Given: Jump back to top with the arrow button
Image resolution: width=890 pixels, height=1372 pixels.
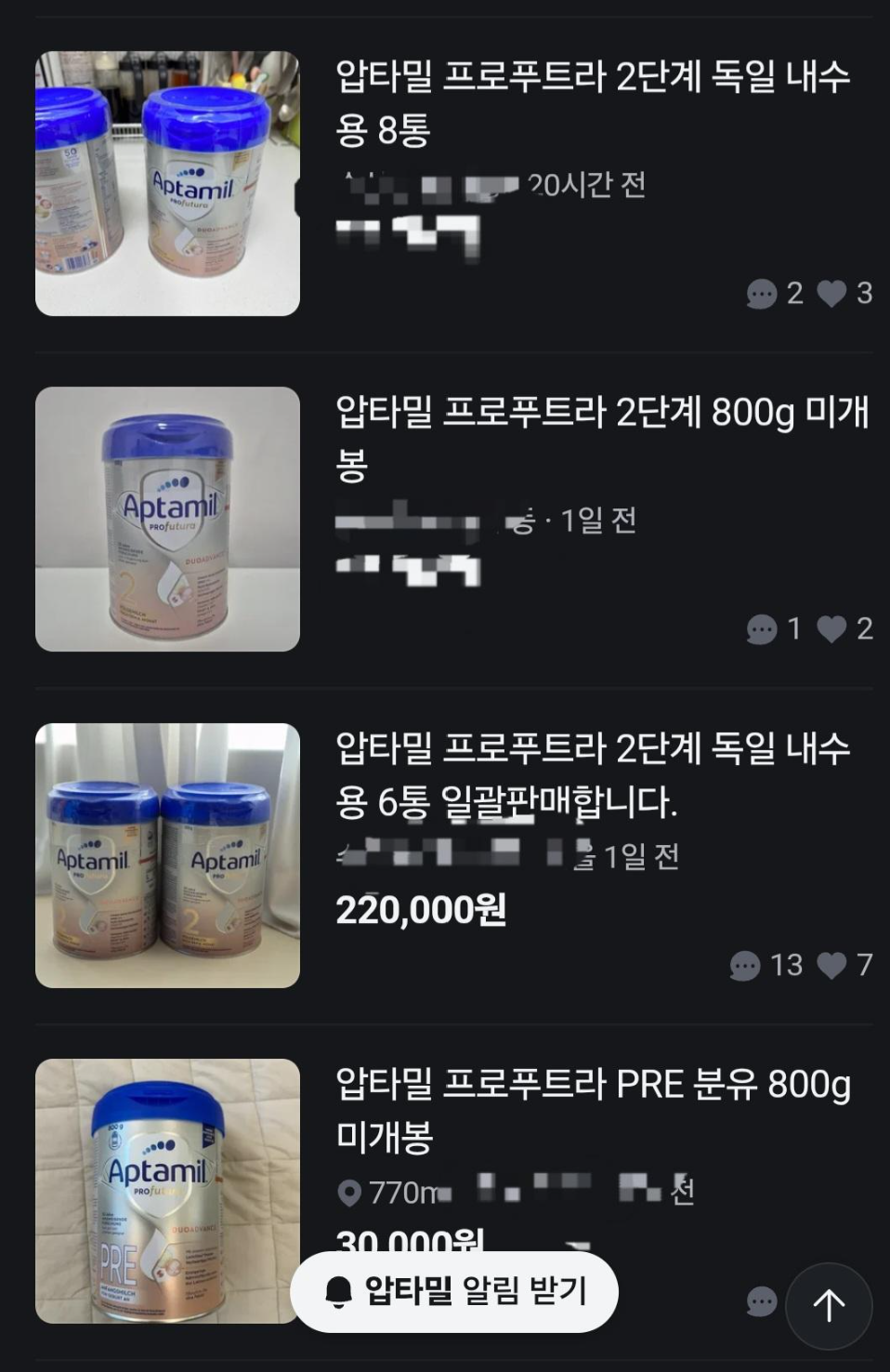Looking at the screenshot, I should pyautogui.click(x=828, y=1305).
